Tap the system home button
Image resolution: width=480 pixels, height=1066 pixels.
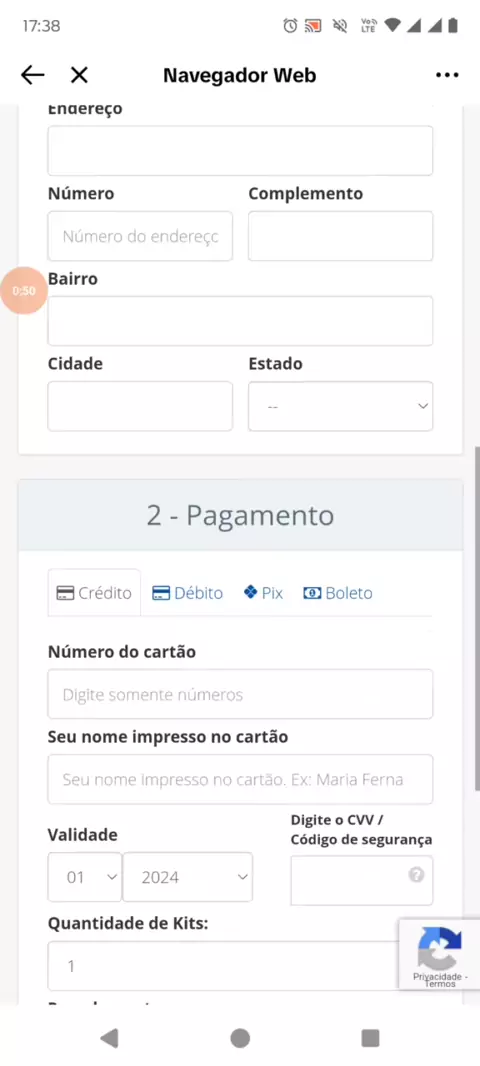tap(240, 1038)
